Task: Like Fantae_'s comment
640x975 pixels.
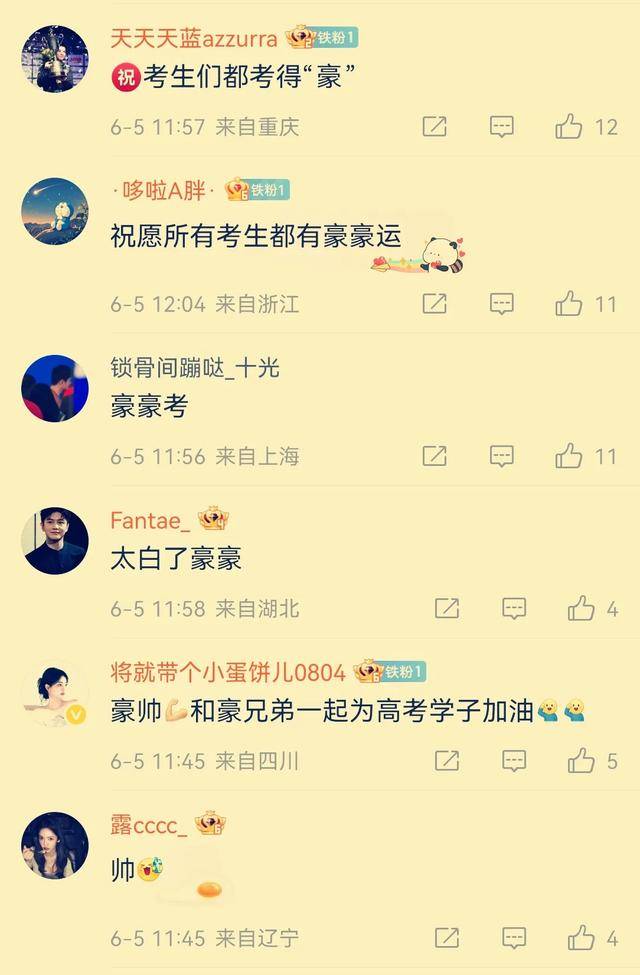Action: [x=581, y=608]
